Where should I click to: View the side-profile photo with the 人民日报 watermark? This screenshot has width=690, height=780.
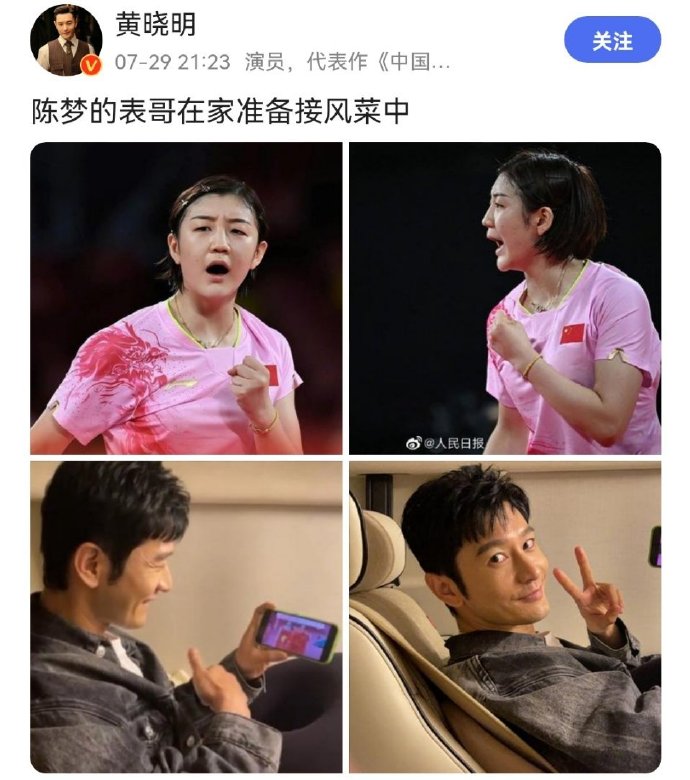click(x=504, y=298)
